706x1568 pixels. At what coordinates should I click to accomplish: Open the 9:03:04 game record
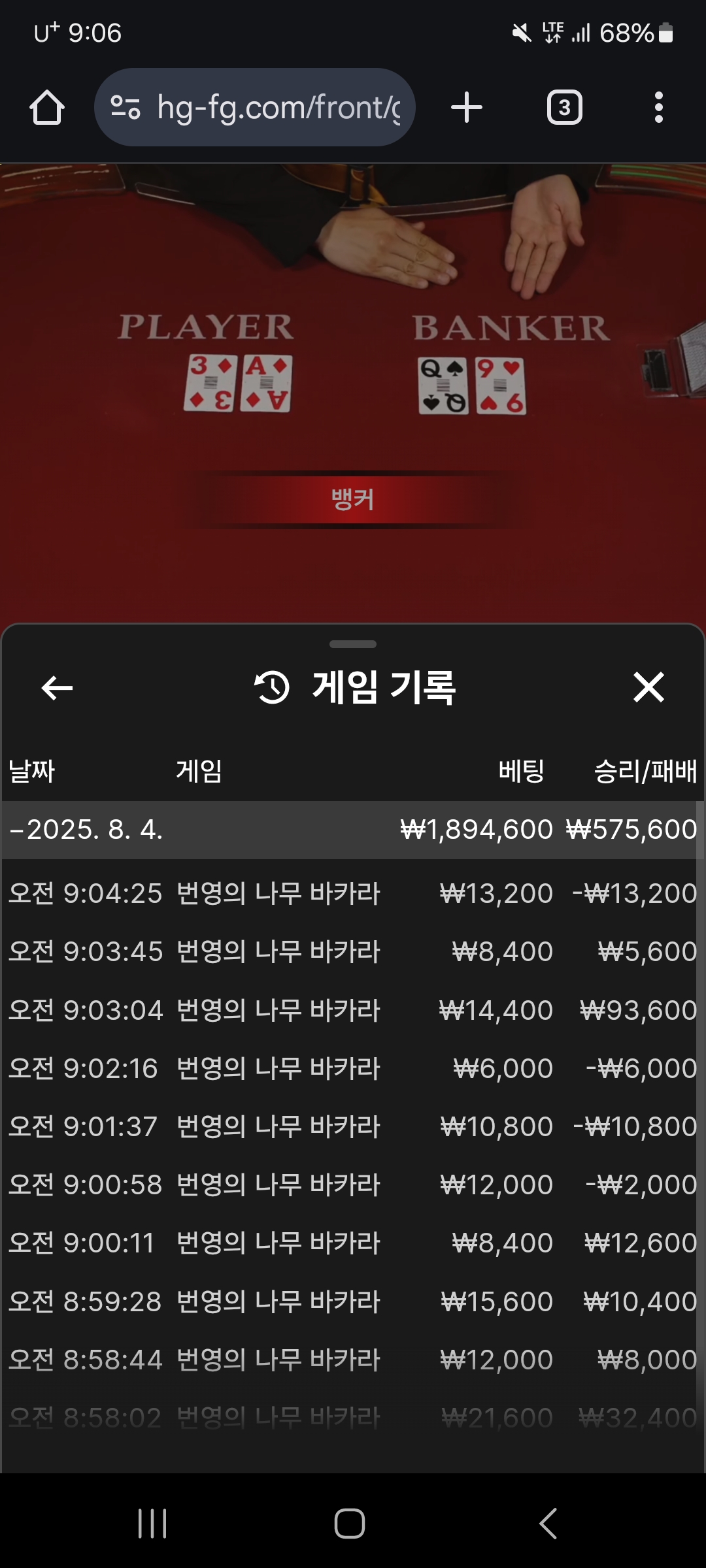coord(353,1010)
